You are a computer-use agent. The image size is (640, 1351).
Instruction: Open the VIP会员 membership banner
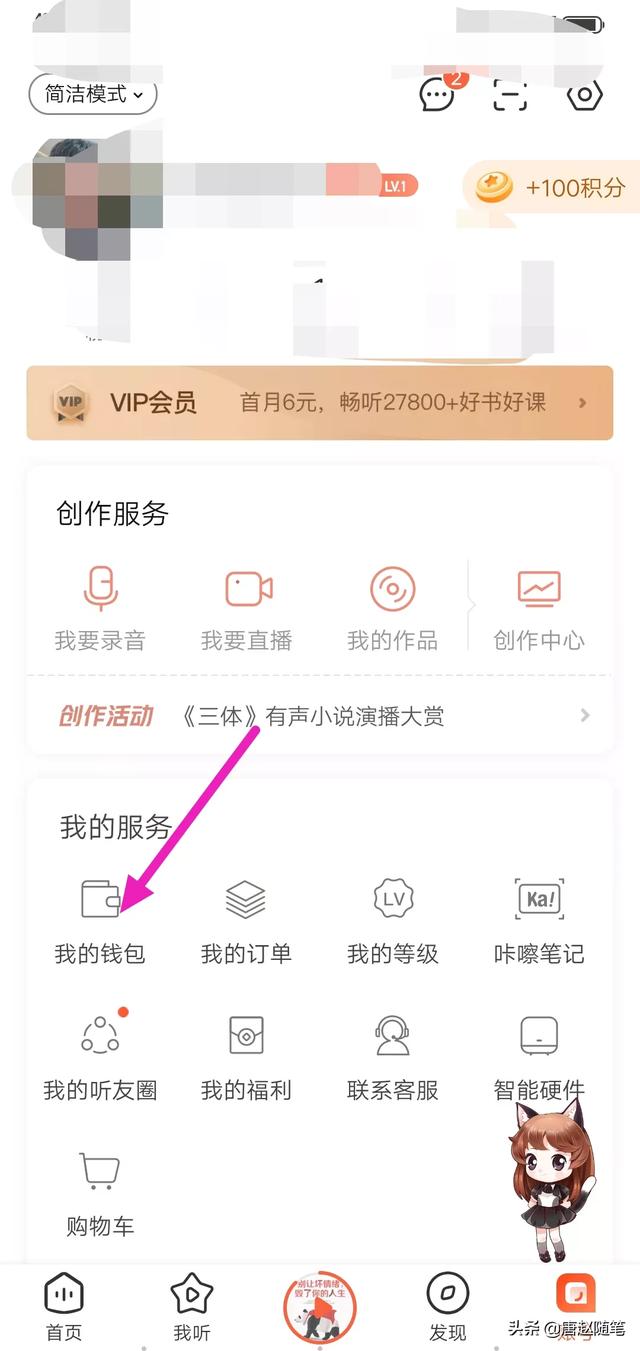tap(319, 403)
